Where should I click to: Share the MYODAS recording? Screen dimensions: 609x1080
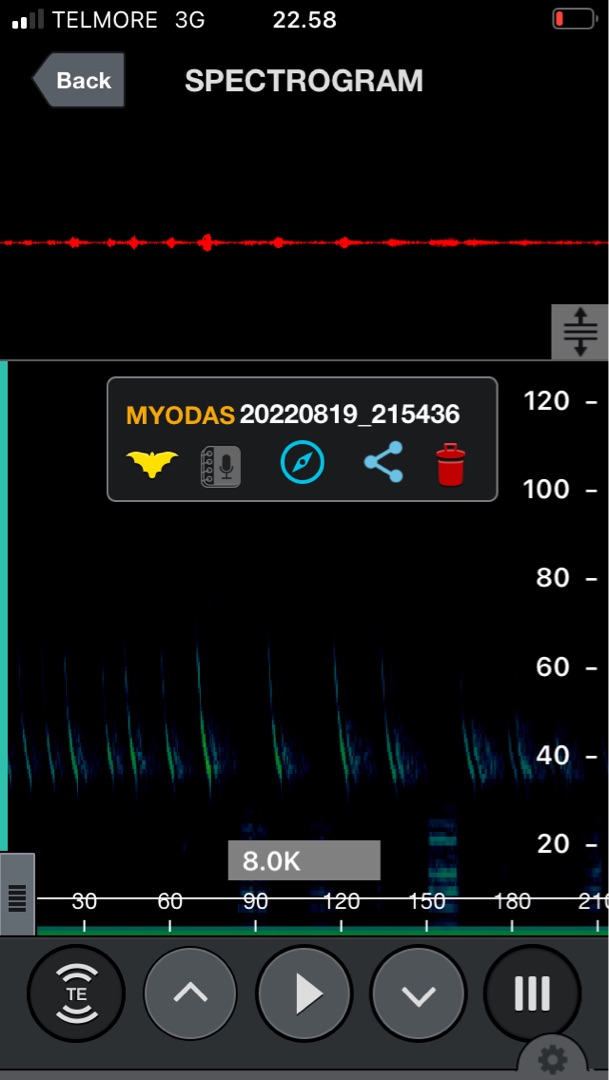(383, 463)
